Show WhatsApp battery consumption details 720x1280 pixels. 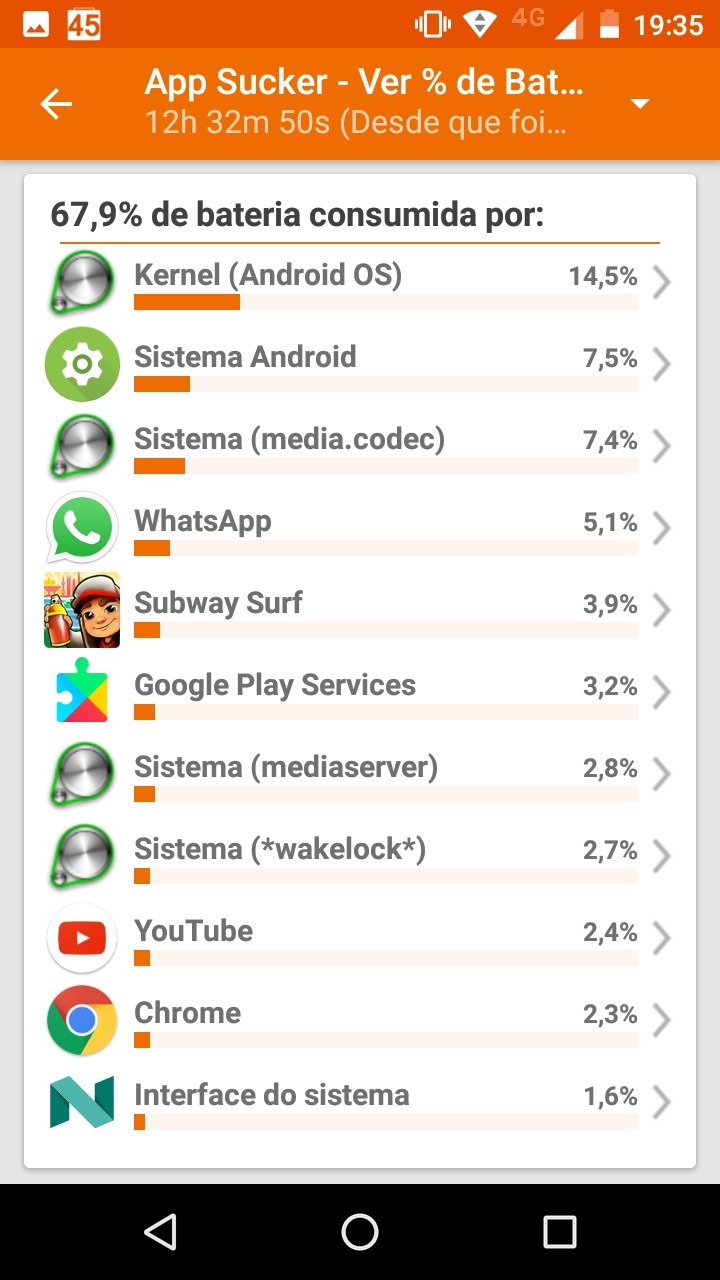(360, 529)
